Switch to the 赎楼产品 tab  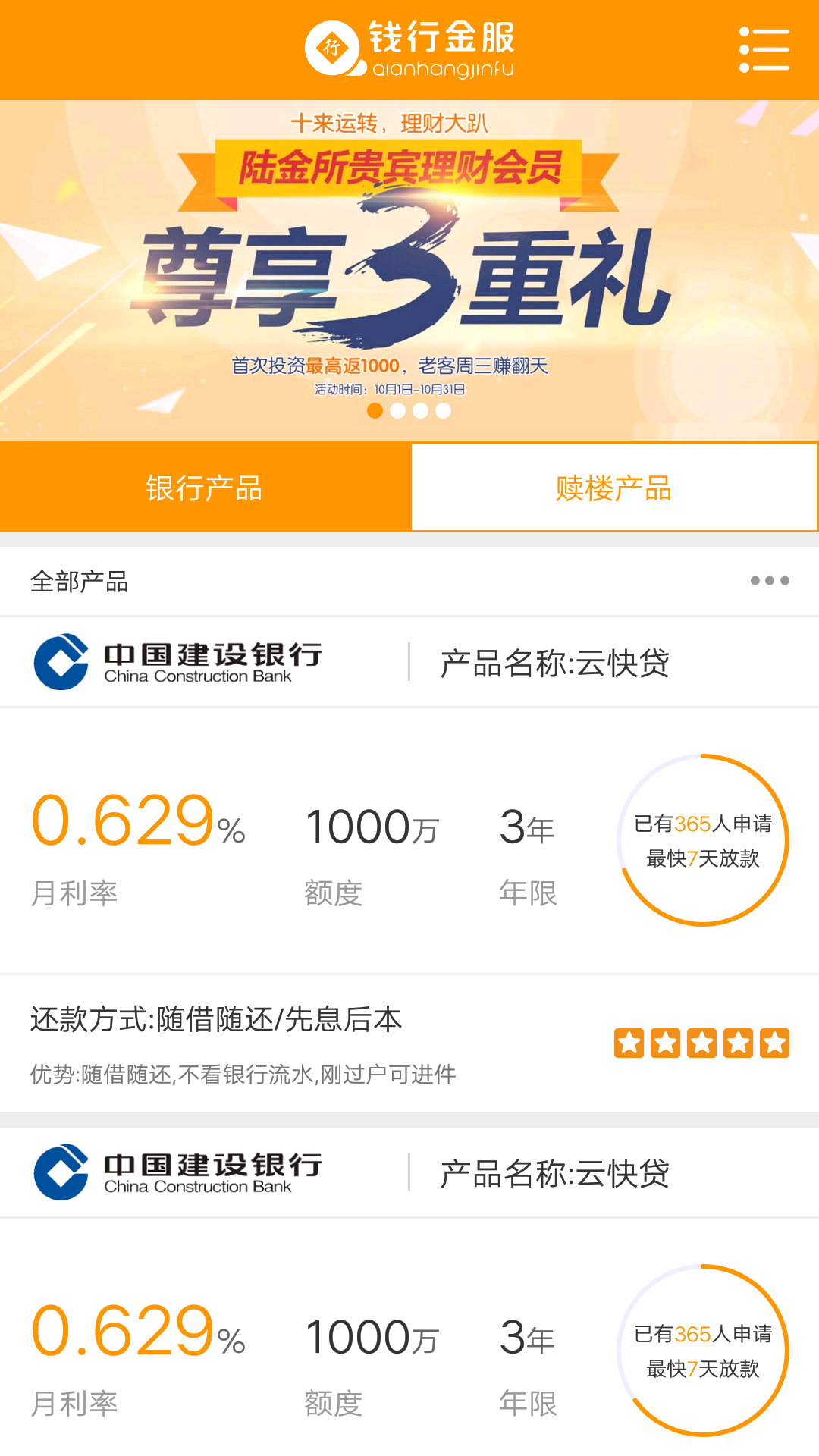(613, 487)
